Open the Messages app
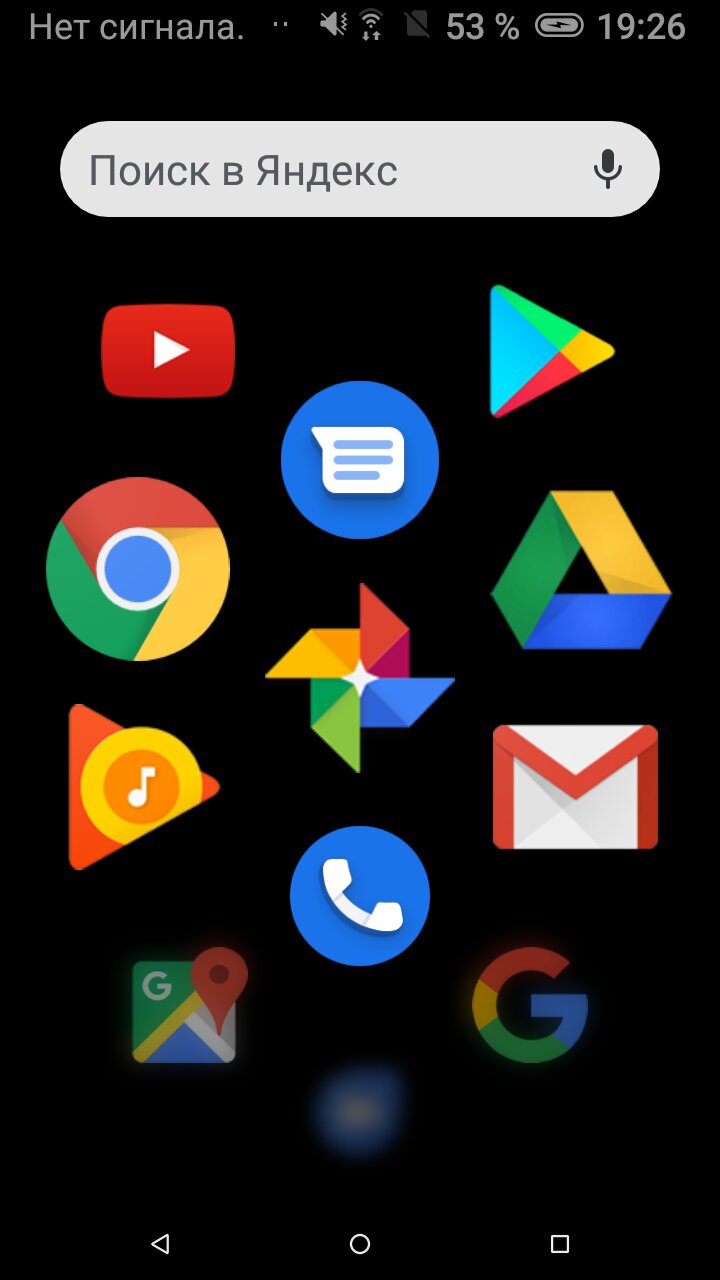Screen dimensions: 720x1280 (360, 460)
